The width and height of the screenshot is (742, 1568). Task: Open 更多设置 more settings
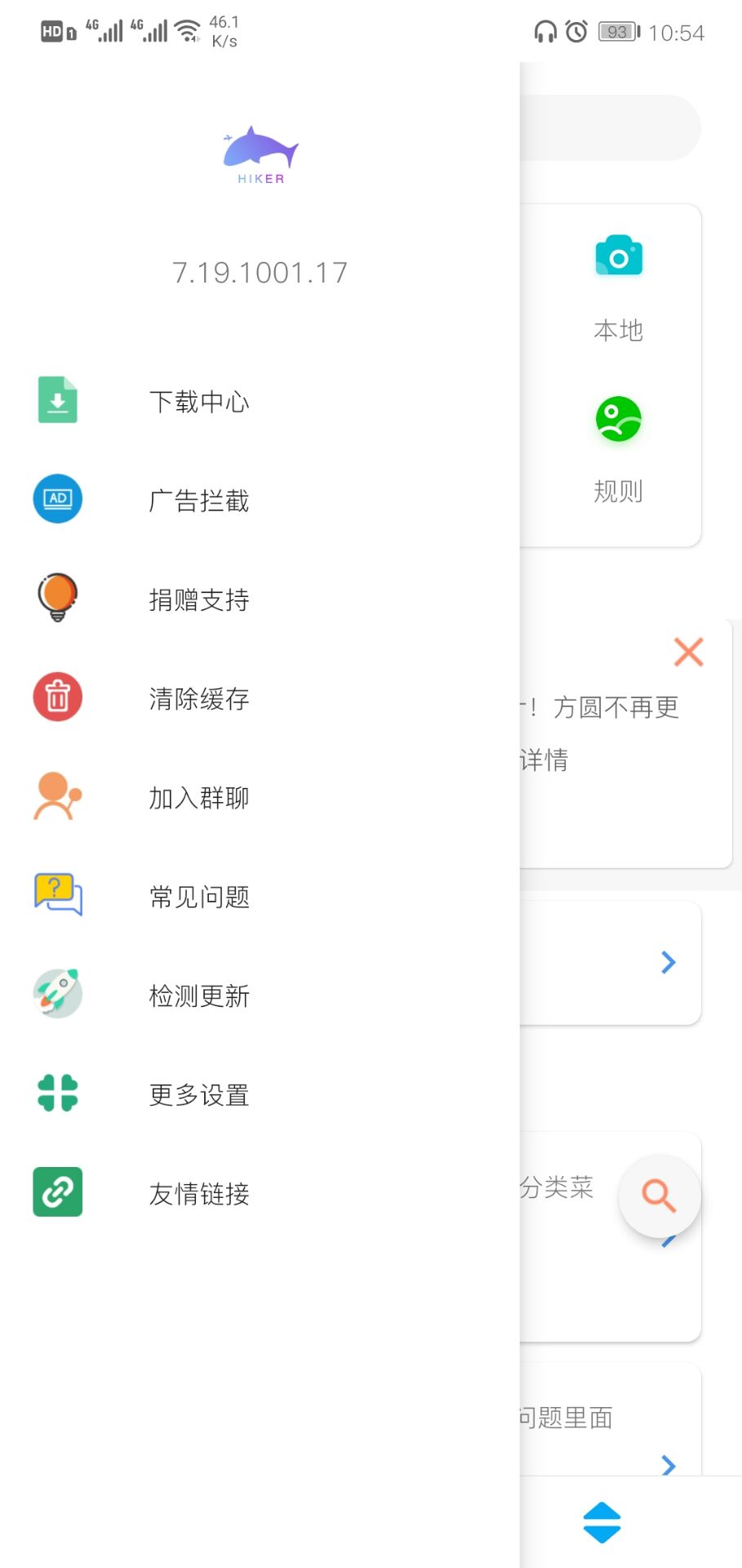click(x=198, y=1094)
